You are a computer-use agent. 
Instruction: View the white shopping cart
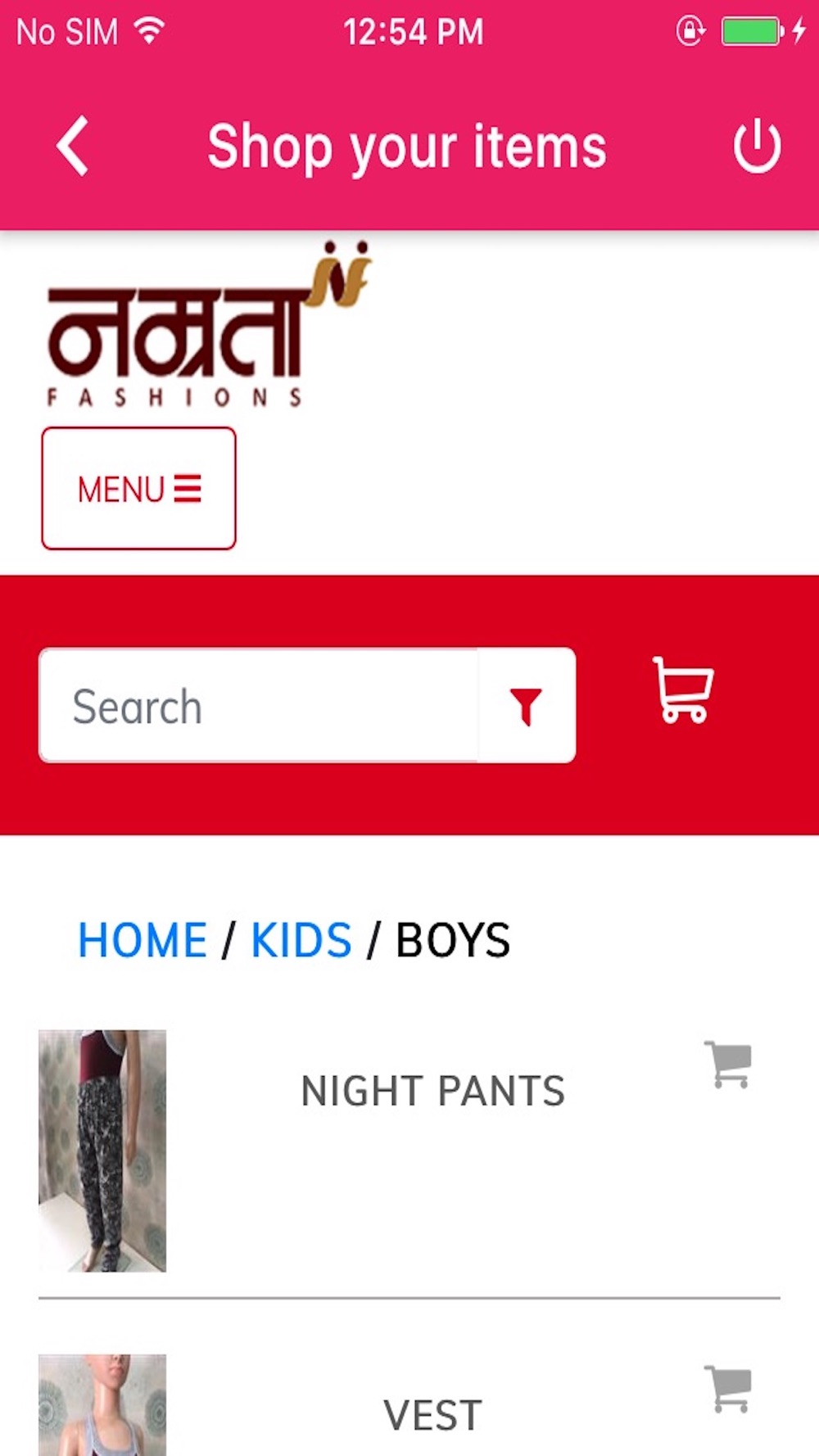683,690
